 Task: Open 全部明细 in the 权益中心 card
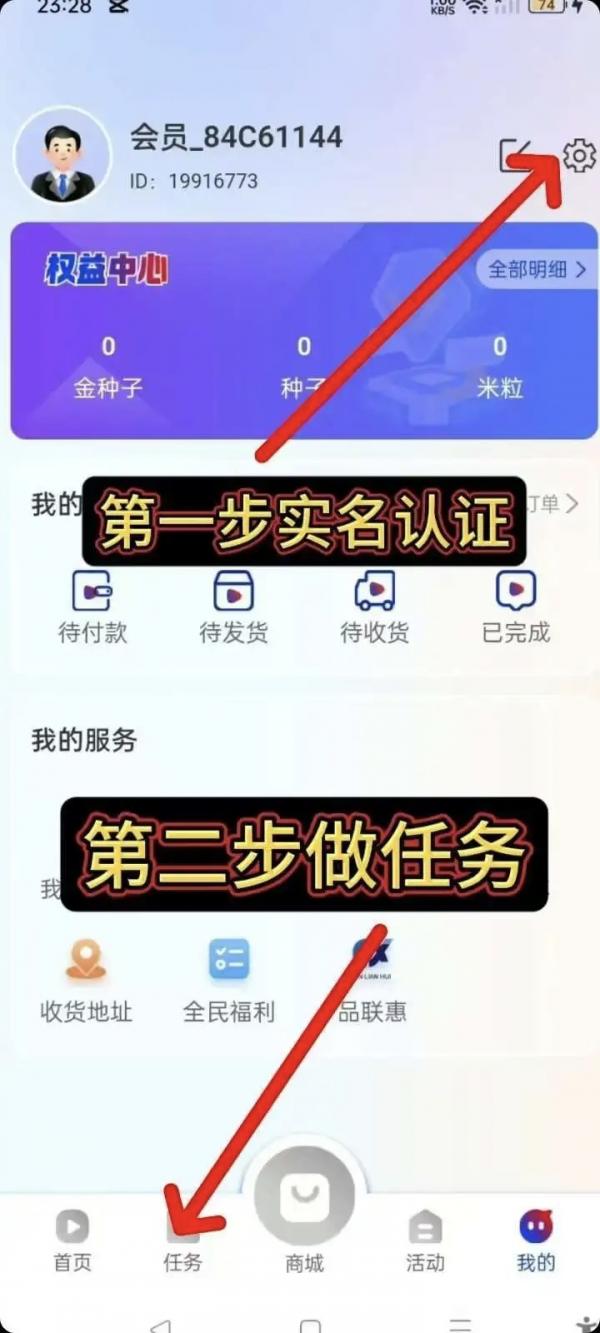[537, 270]
